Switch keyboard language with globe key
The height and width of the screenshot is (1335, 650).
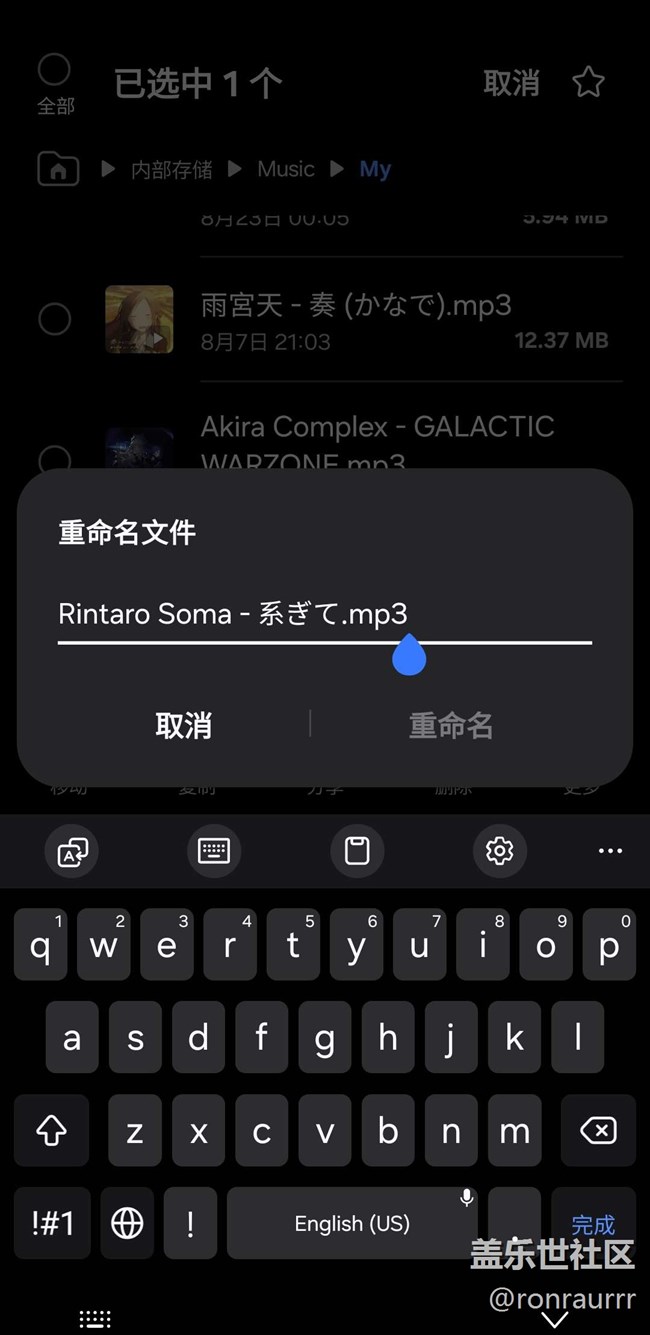click(x=127, y=1223)
